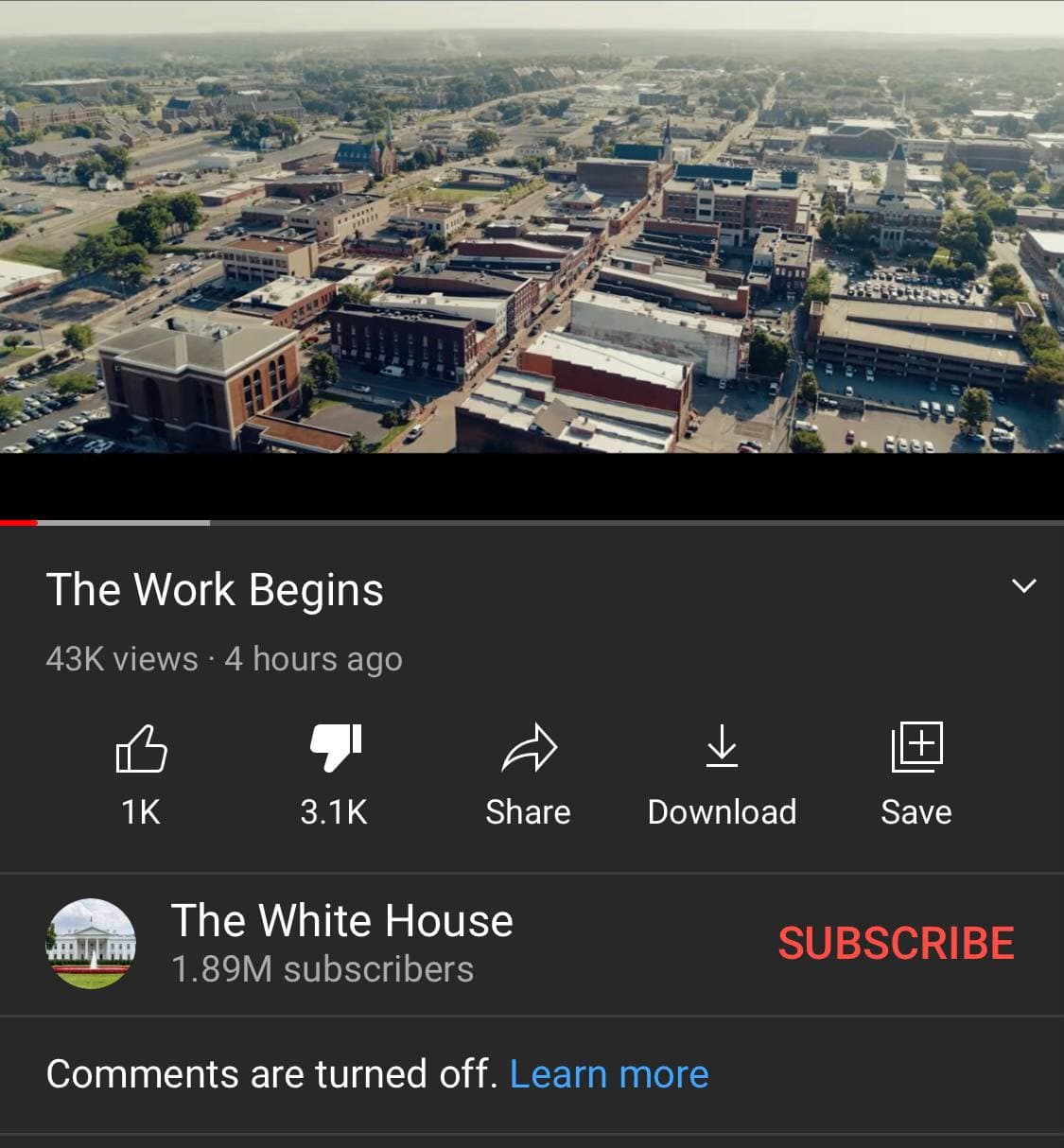
Task: Share this video
Action: click(x=528, y=749)
